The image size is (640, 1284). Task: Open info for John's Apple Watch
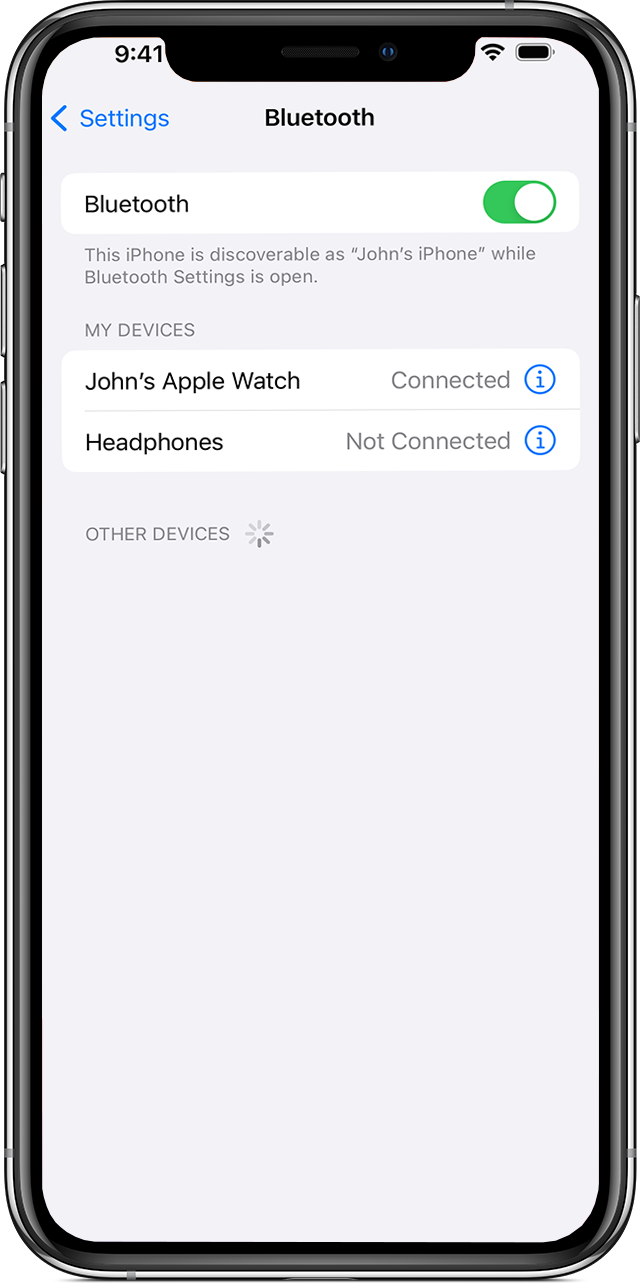[x=540, y=380]
